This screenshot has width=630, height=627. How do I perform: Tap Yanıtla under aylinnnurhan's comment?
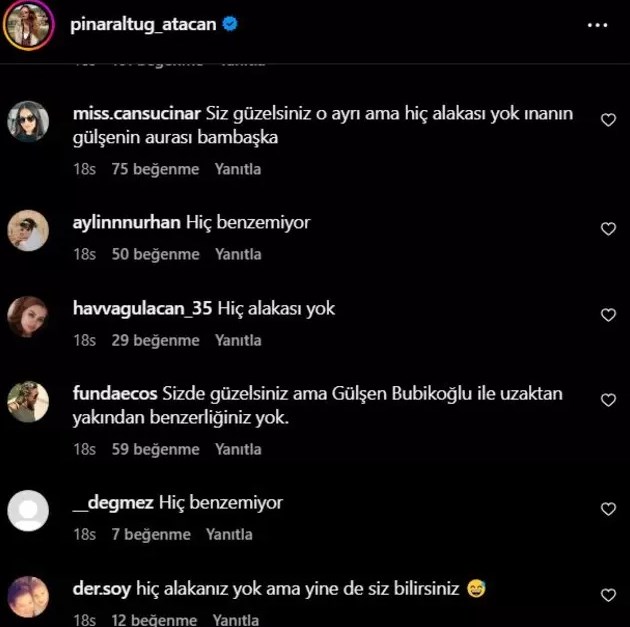(x=238, y=254)
